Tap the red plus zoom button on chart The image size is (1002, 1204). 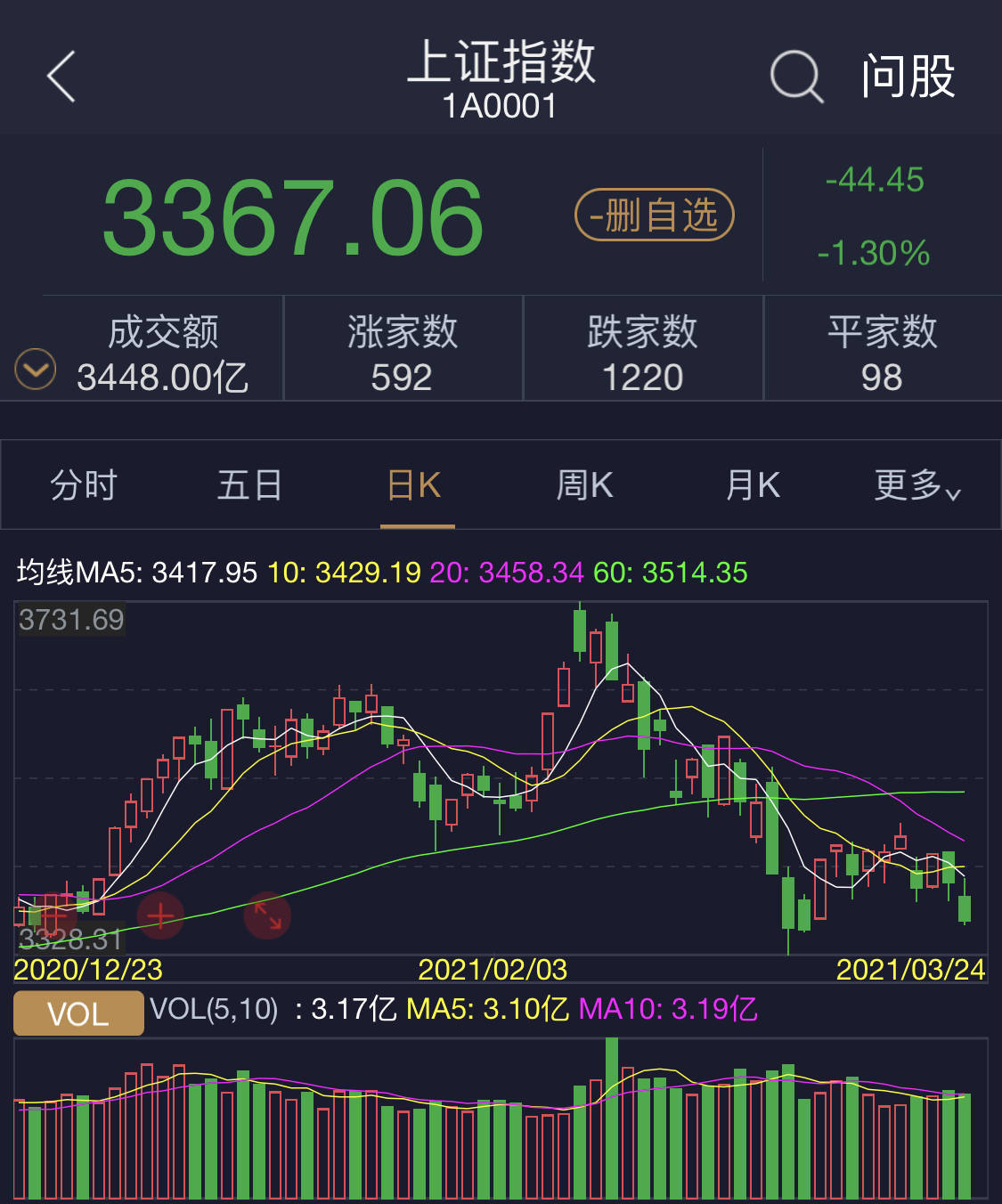(160, 915)
